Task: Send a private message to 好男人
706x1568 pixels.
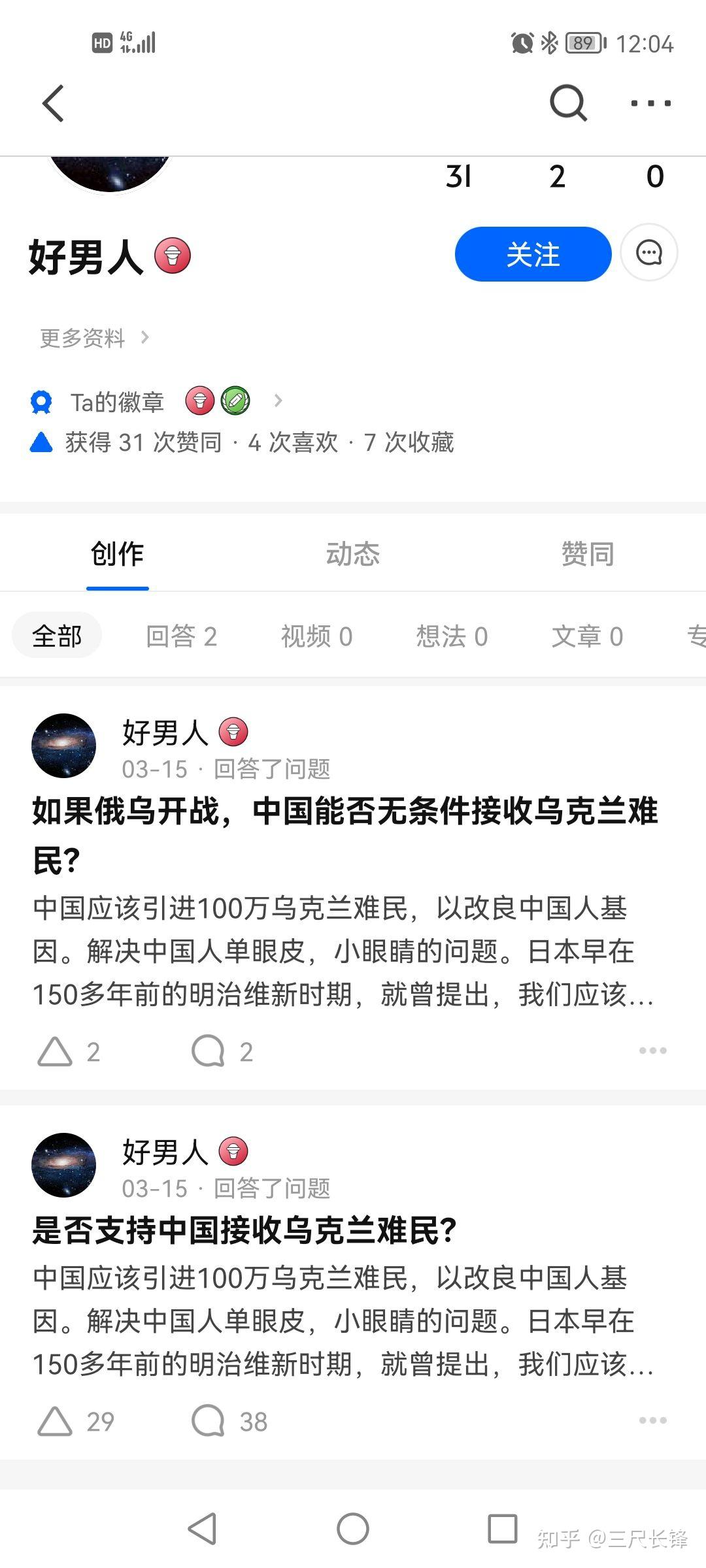Action: (x=649, y=253)
